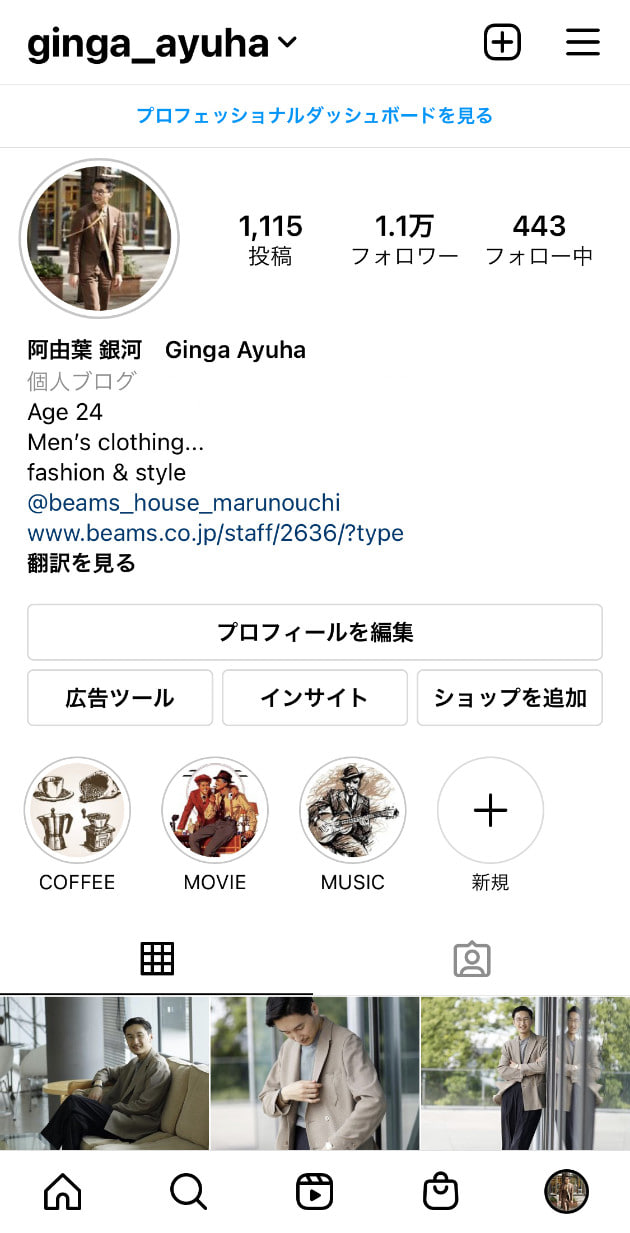Open the create new post plus icon
This screenshot has height=1233, width=630.
502,42
